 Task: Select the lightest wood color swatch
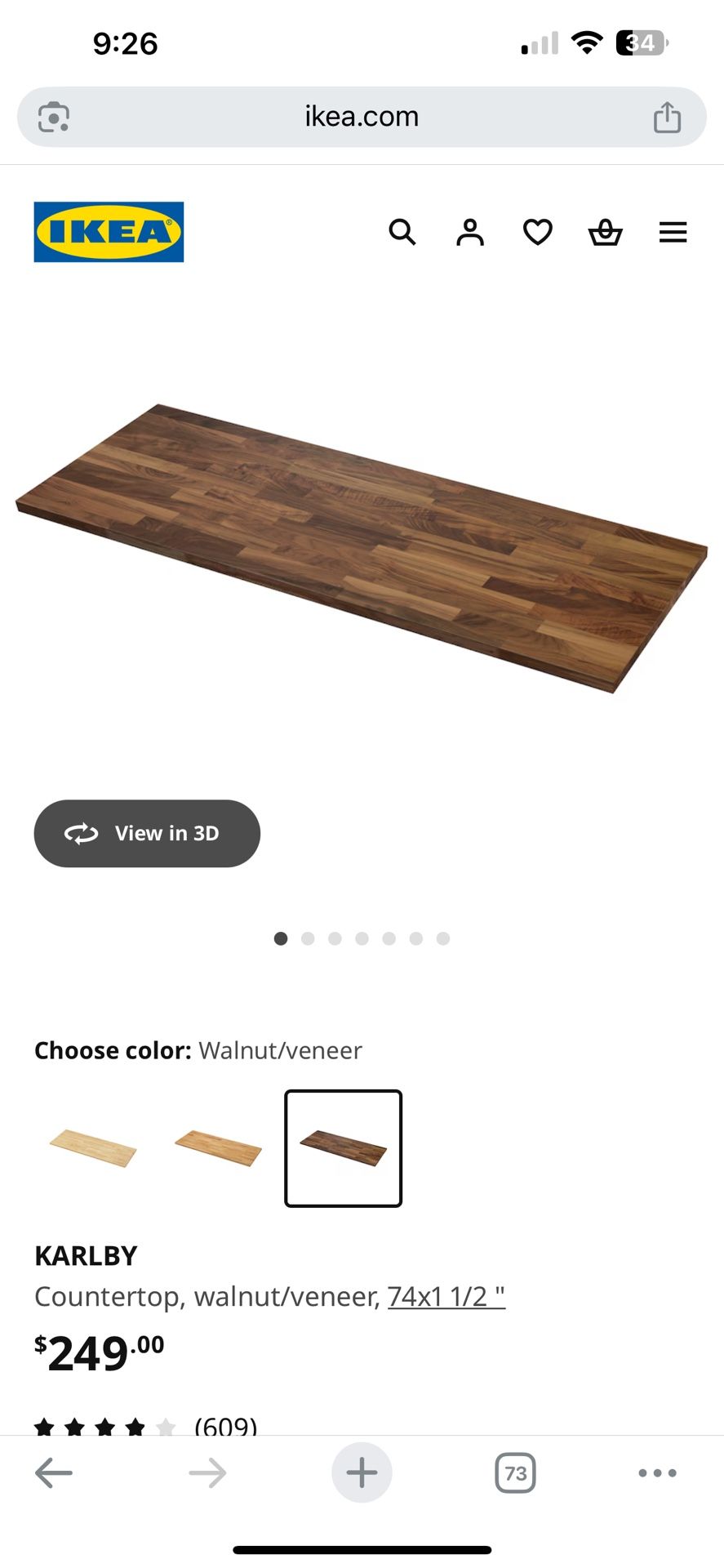pyautogui.click(x=93, y=1147)
